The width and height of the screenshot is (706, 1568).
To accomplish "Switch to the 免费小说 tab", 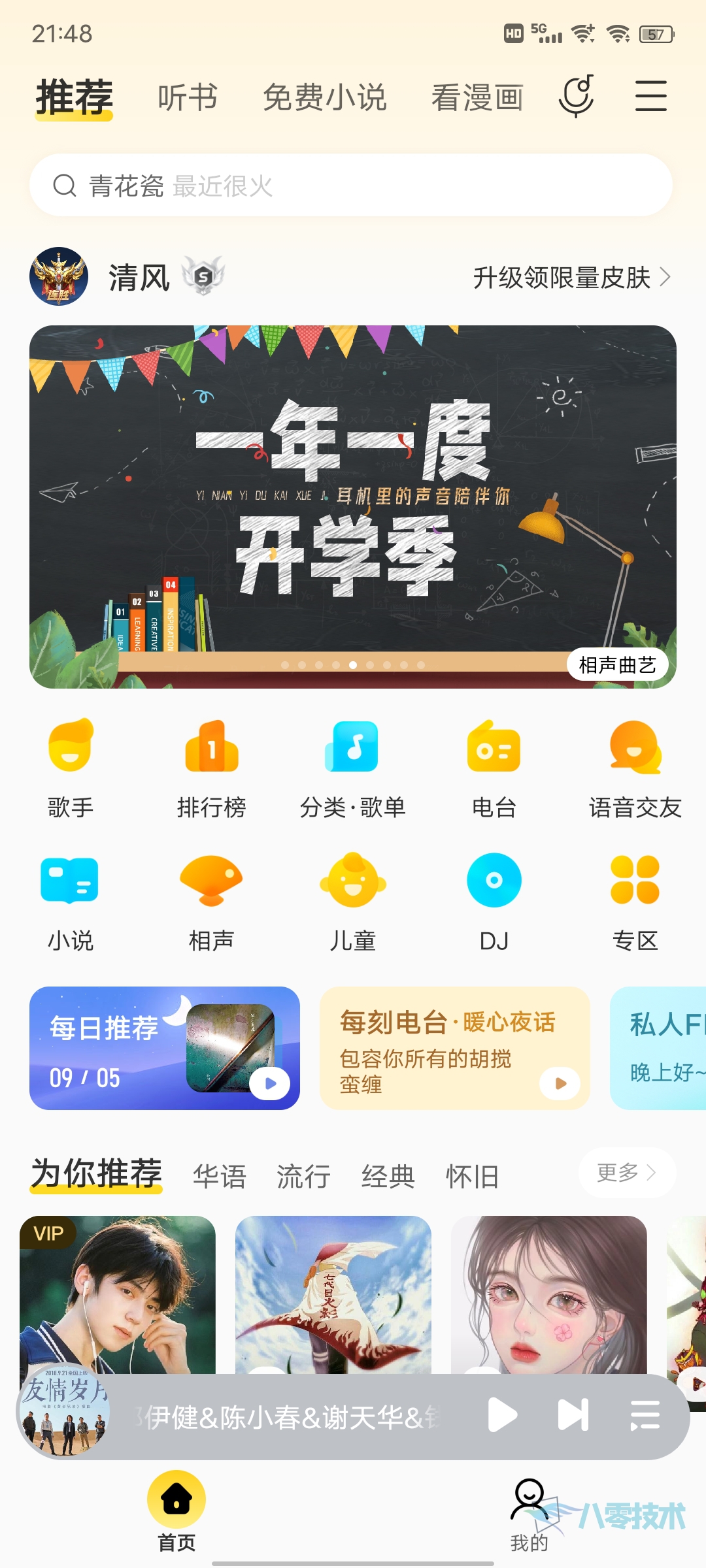I will 325,98.
